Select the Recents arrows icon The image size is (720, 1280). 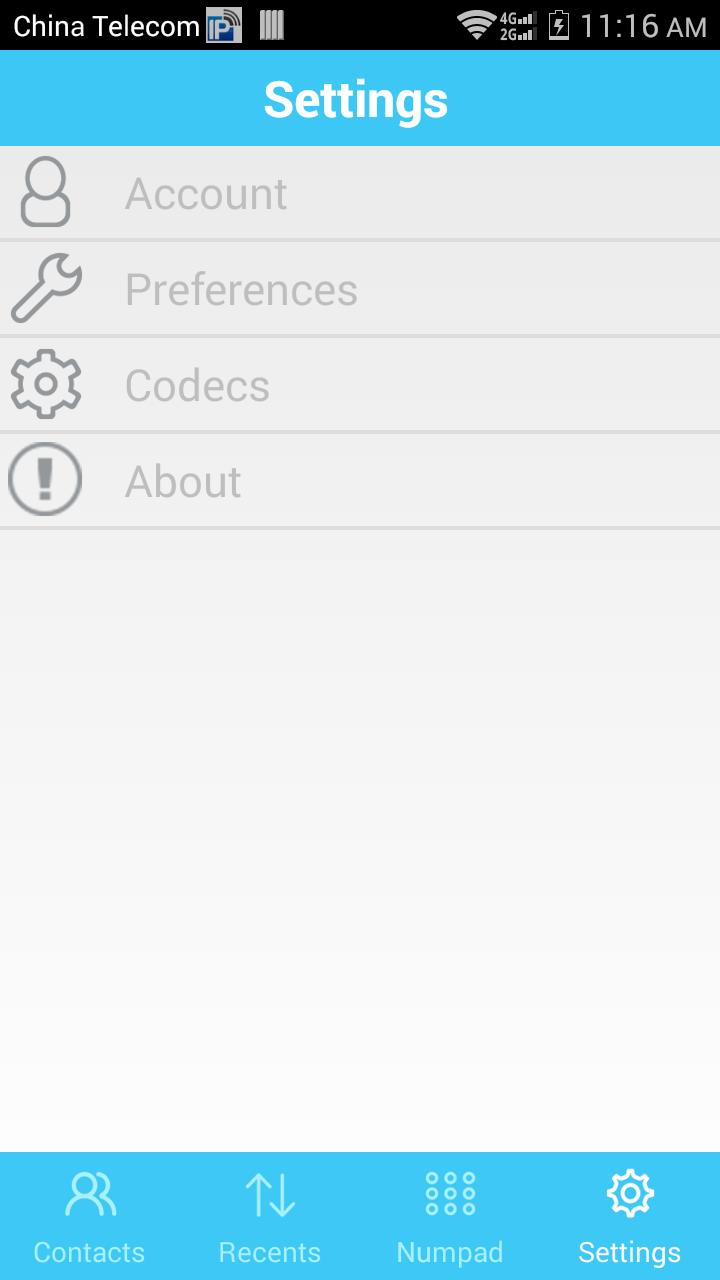(x=269, y=1193)
